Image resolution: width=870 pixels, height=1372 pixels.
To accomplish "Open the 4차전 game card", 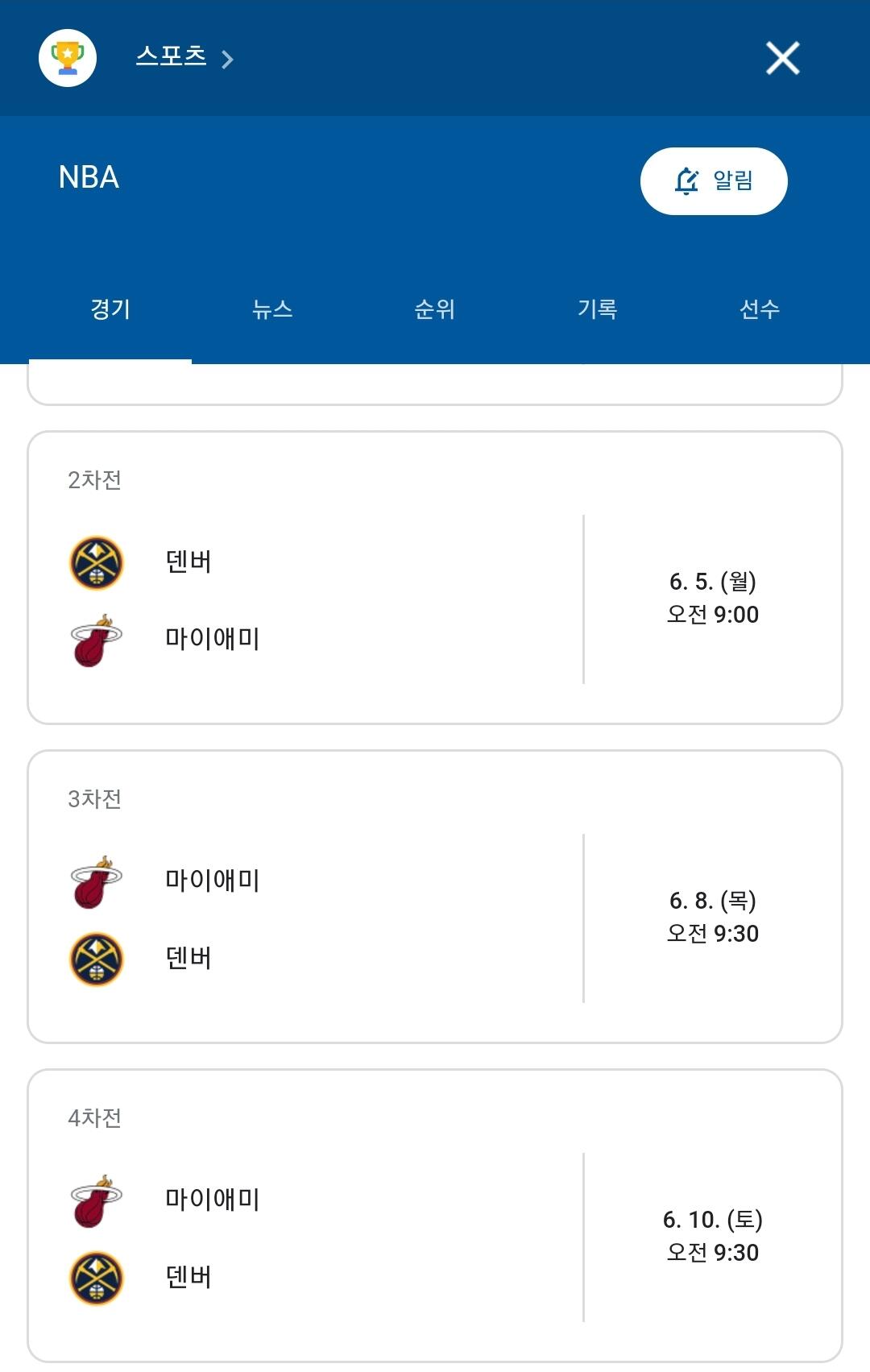I will click(435, 1216).
